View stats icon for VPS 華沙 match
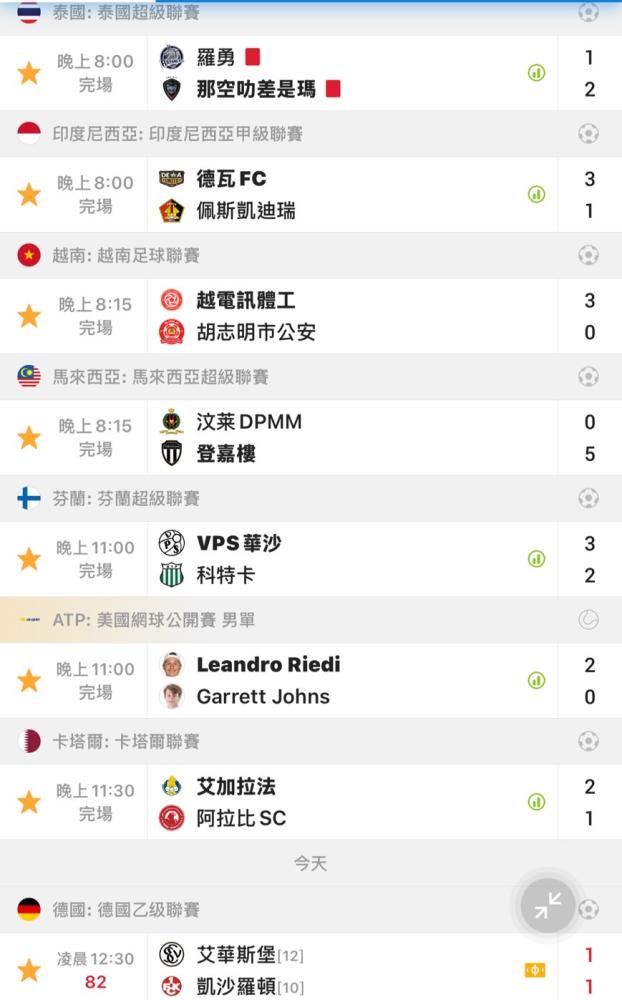The width and height of the screenshot is (622, 1000). click(537, 559)
